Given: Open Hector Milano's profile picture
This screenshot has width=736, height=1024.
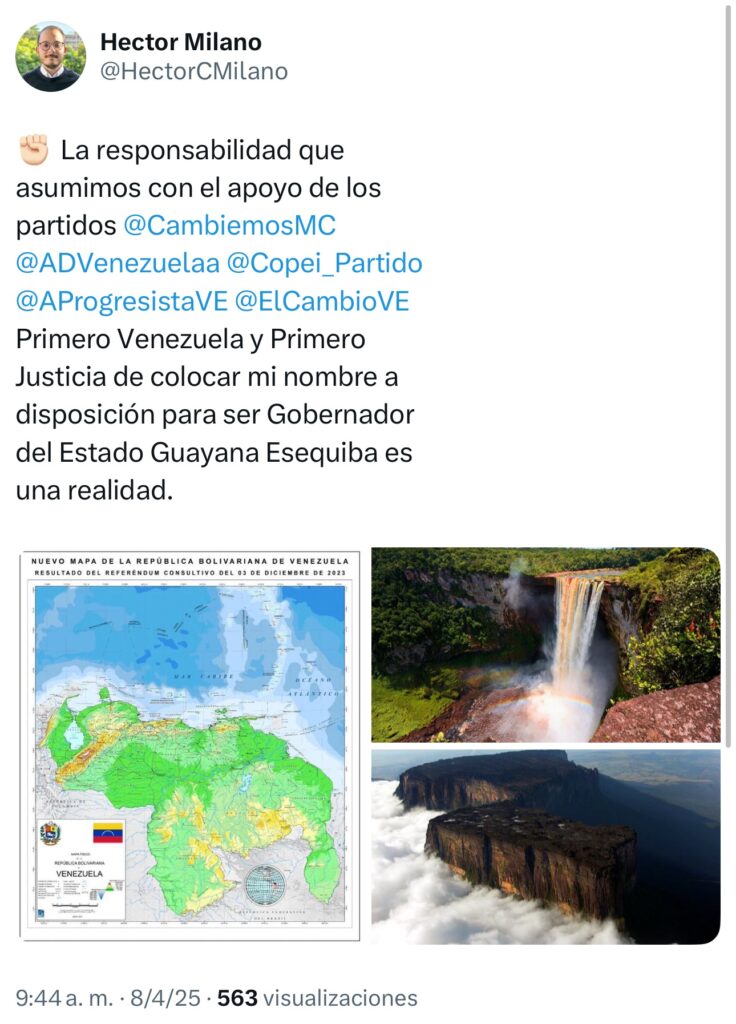Looking at the screenshot, I should tap(51, 57).
